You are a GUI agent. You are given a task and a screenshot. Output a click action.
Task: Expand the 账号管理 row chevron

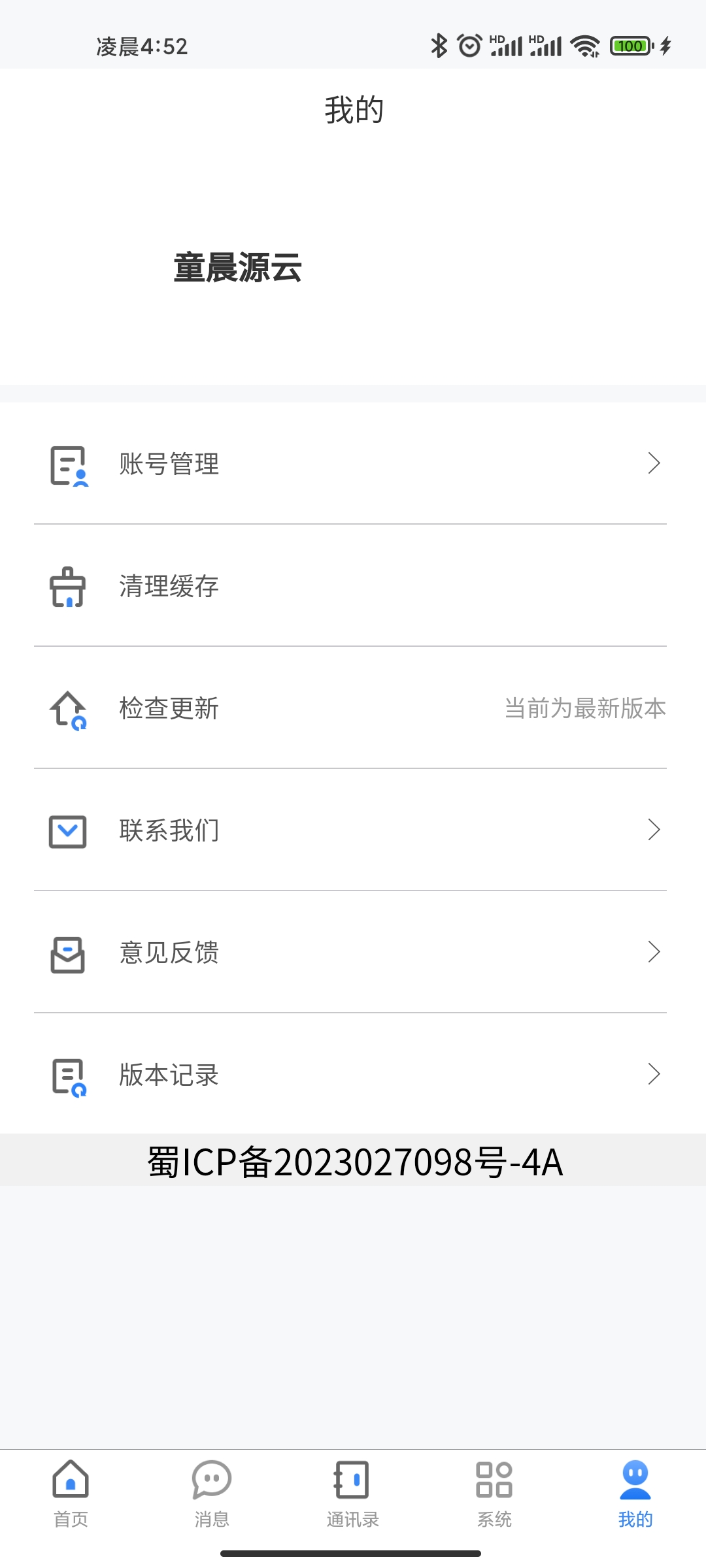click(x=655, y=465)
